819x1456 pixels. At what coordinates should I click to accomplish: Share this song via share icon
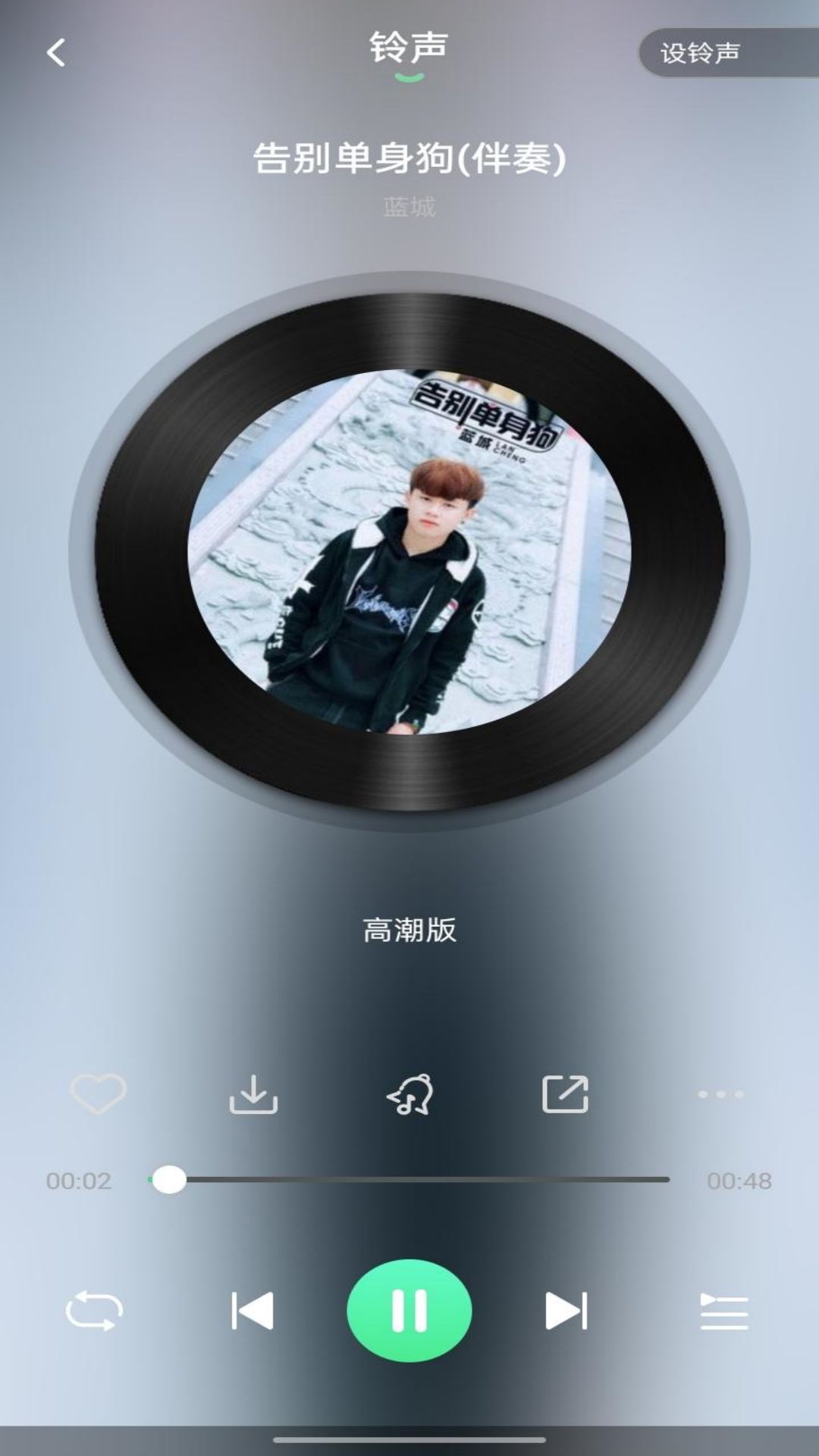[565, 1094]
